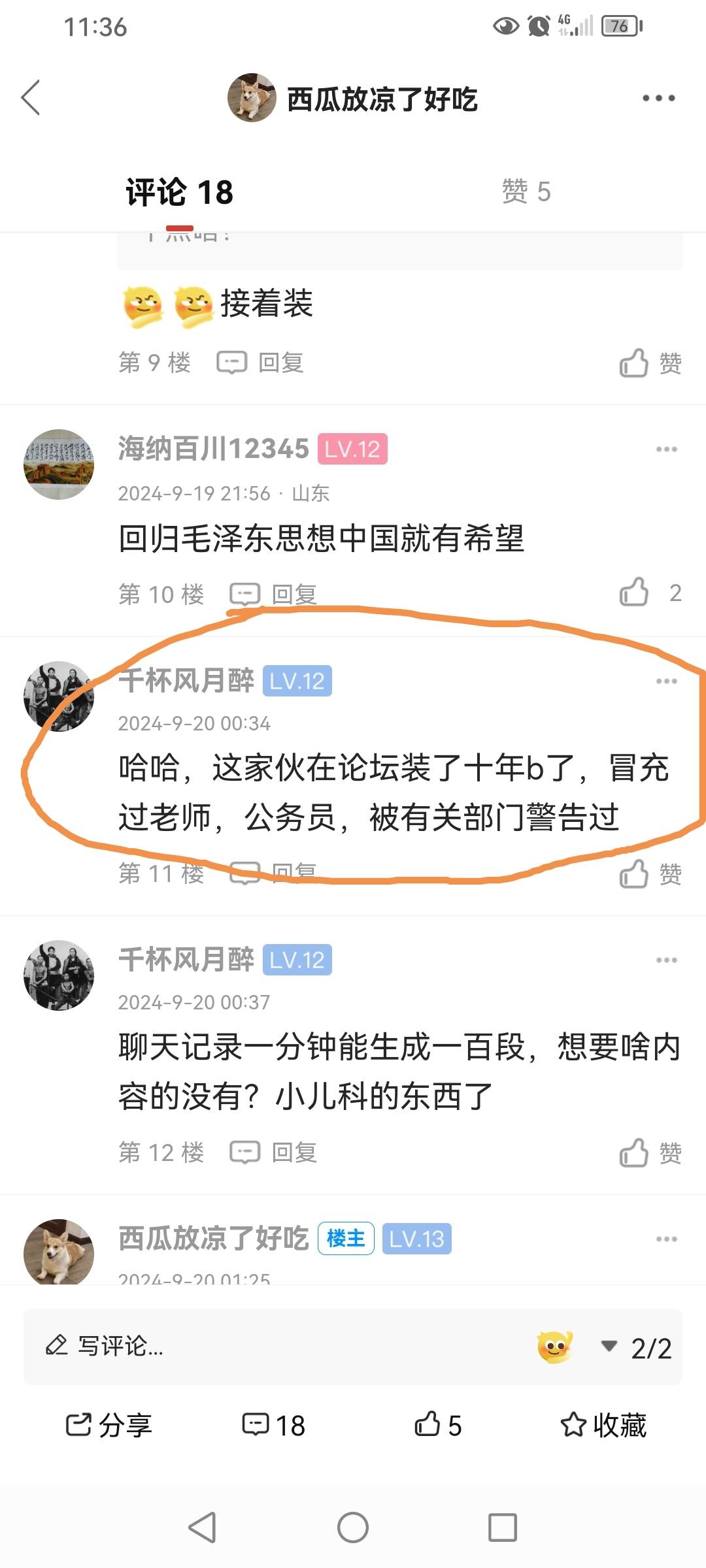Viewport: 706px width, 1568px height.
Task: Like the 12th floor comment
Action: (x=650, y=1153)
